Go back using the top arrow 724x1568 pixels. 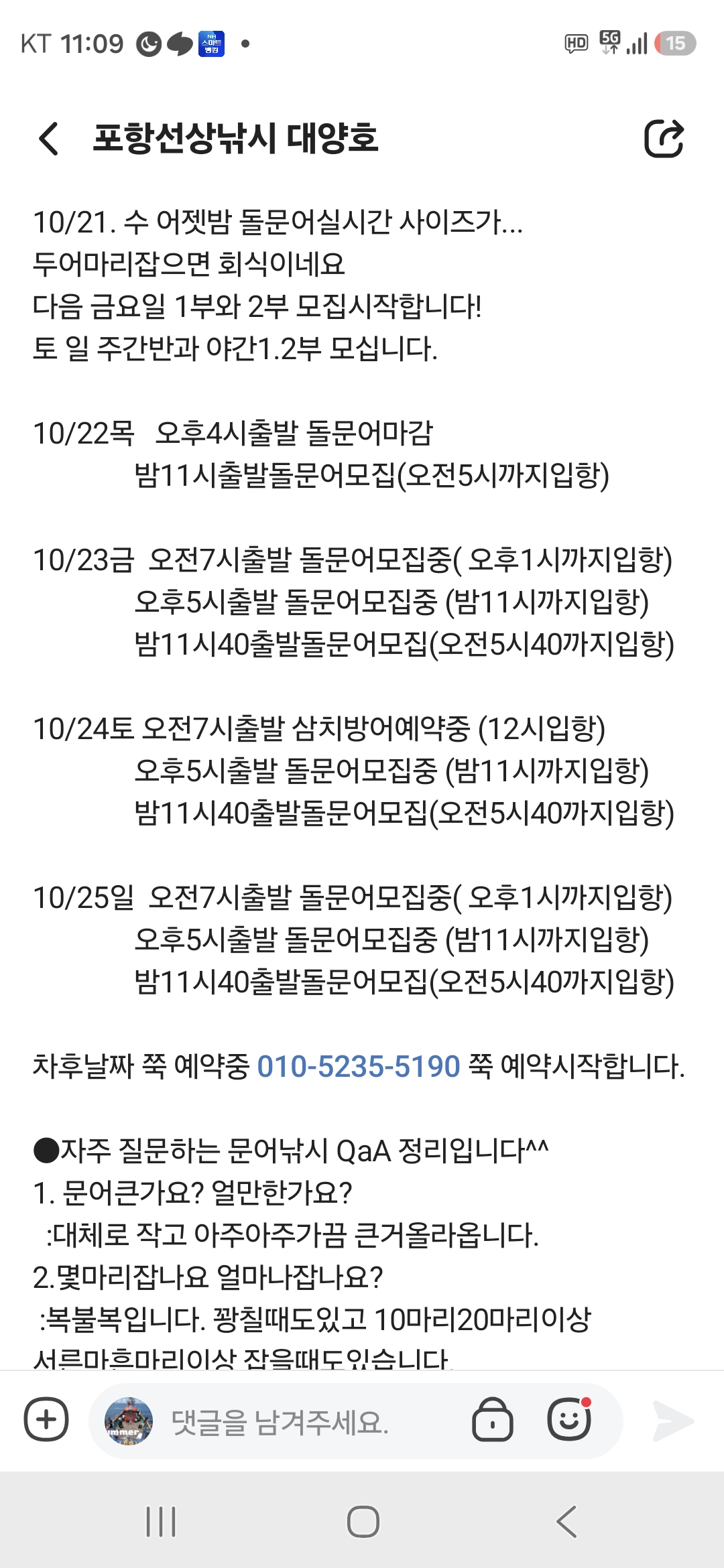click(49, 139)
